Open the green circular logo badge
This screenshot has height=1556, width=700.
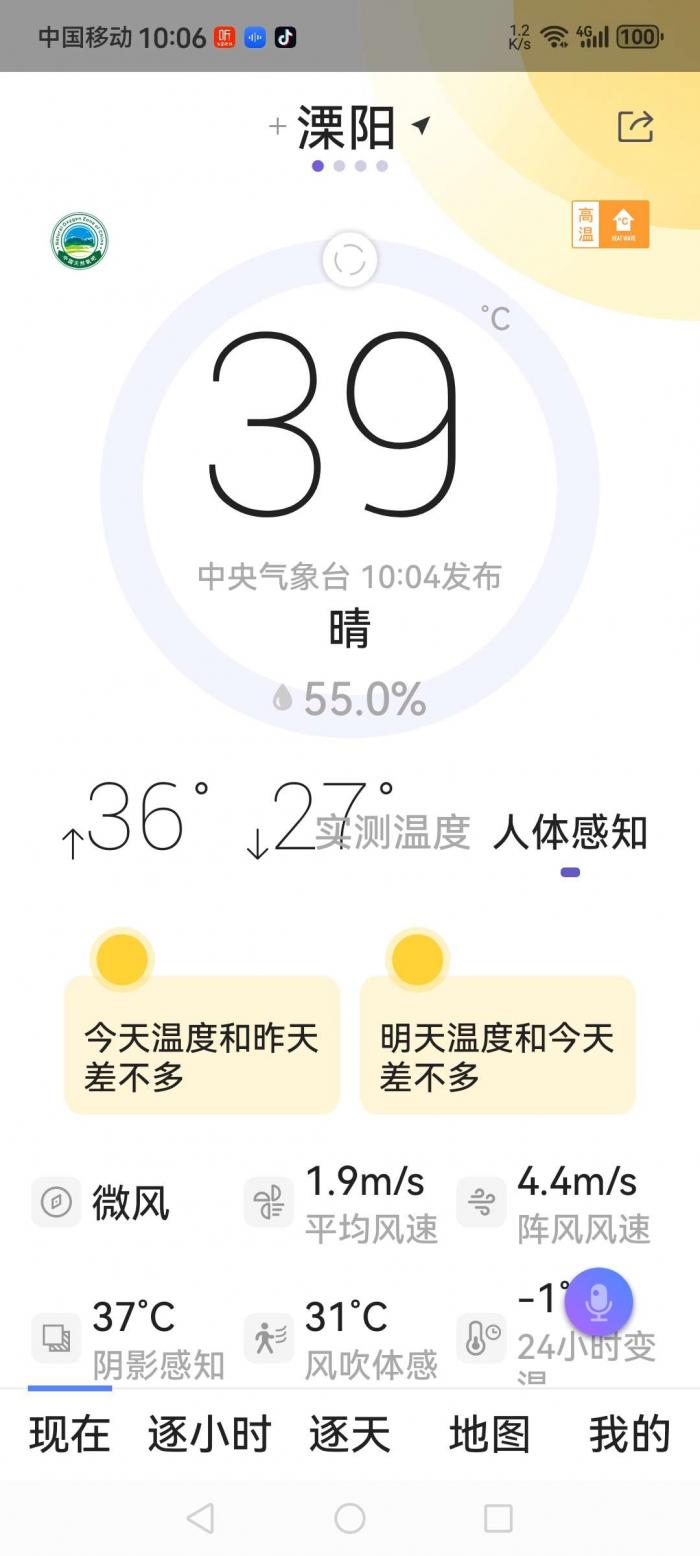point(80,241)
